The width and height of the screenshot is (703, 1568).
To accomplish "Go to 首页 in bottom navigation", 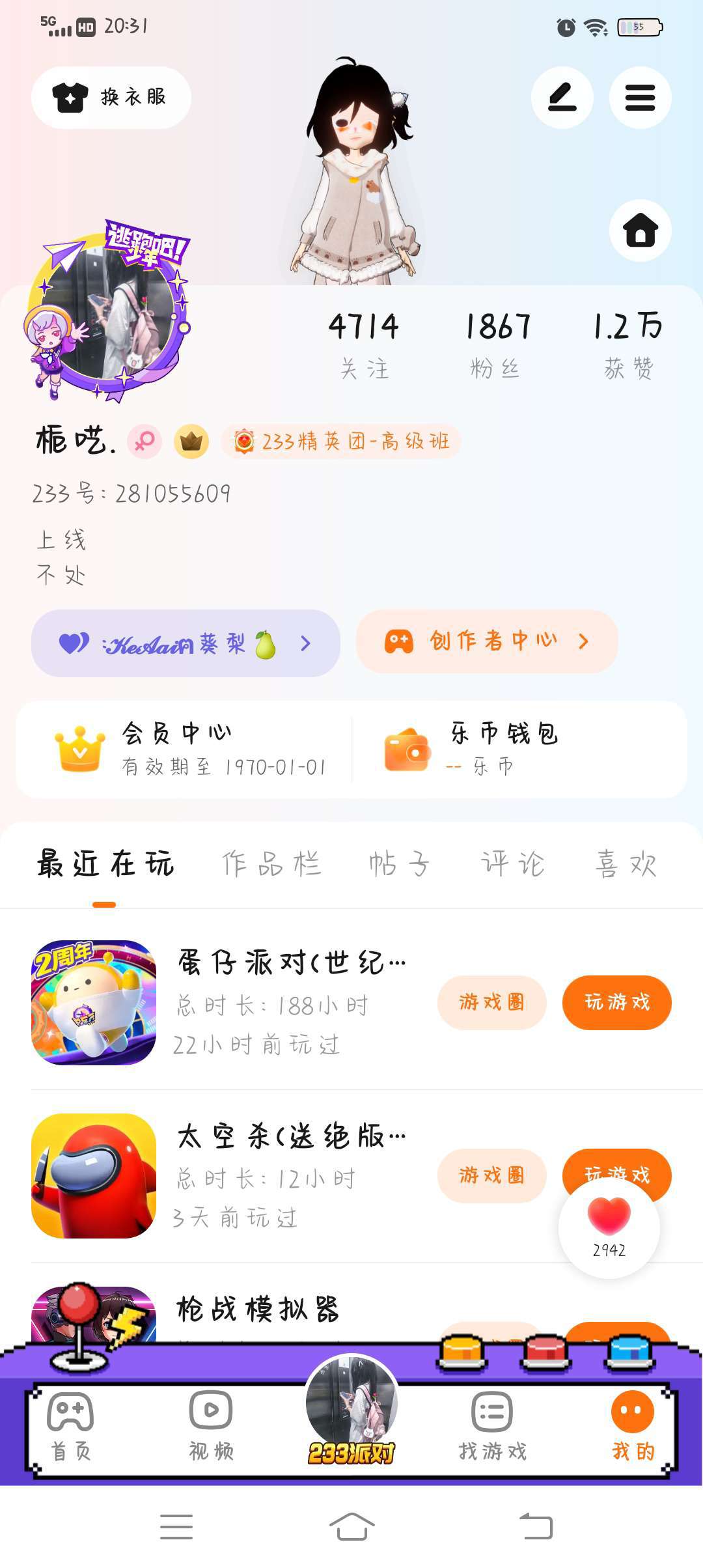I will coord(70,1426).
